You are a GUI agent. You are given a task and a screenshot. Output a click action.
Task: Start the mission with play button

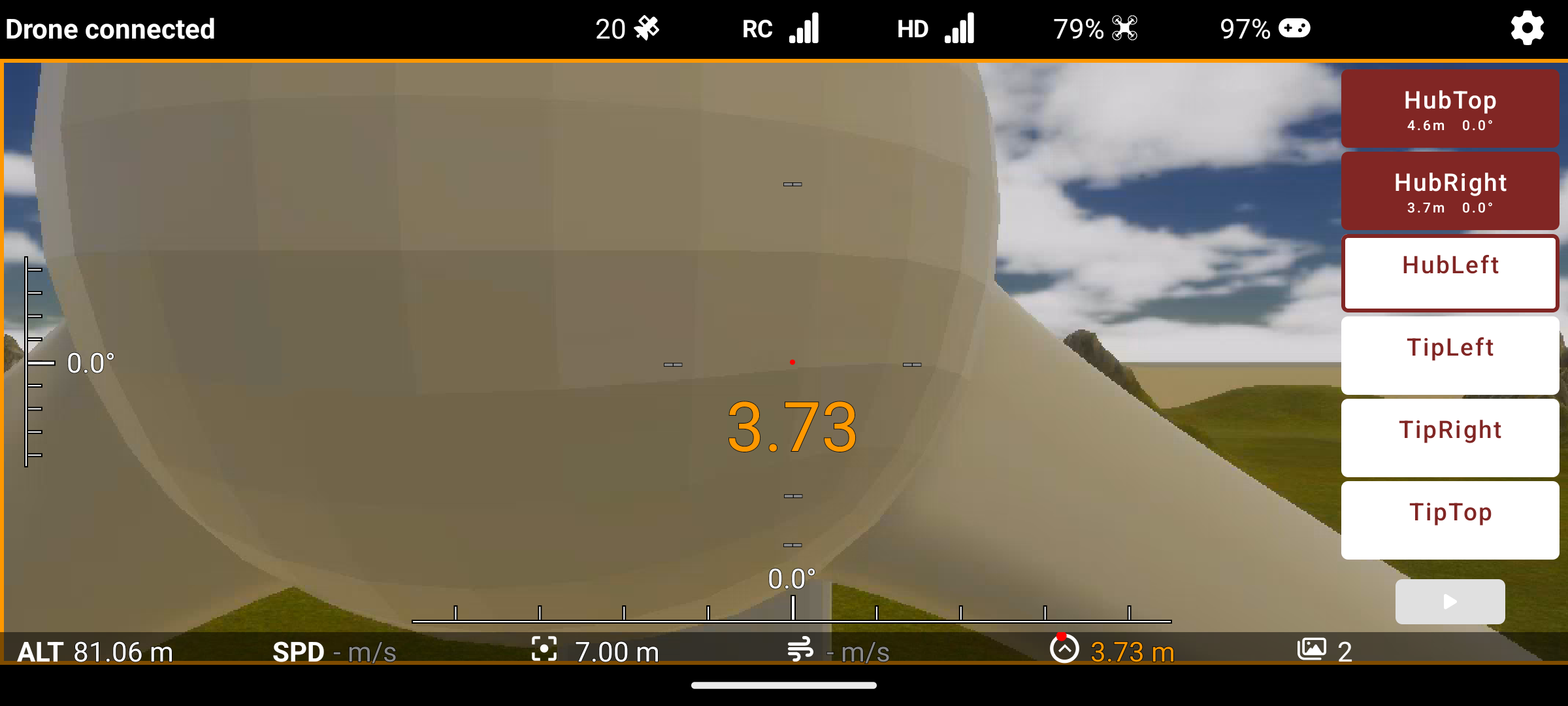[1450, 601]
